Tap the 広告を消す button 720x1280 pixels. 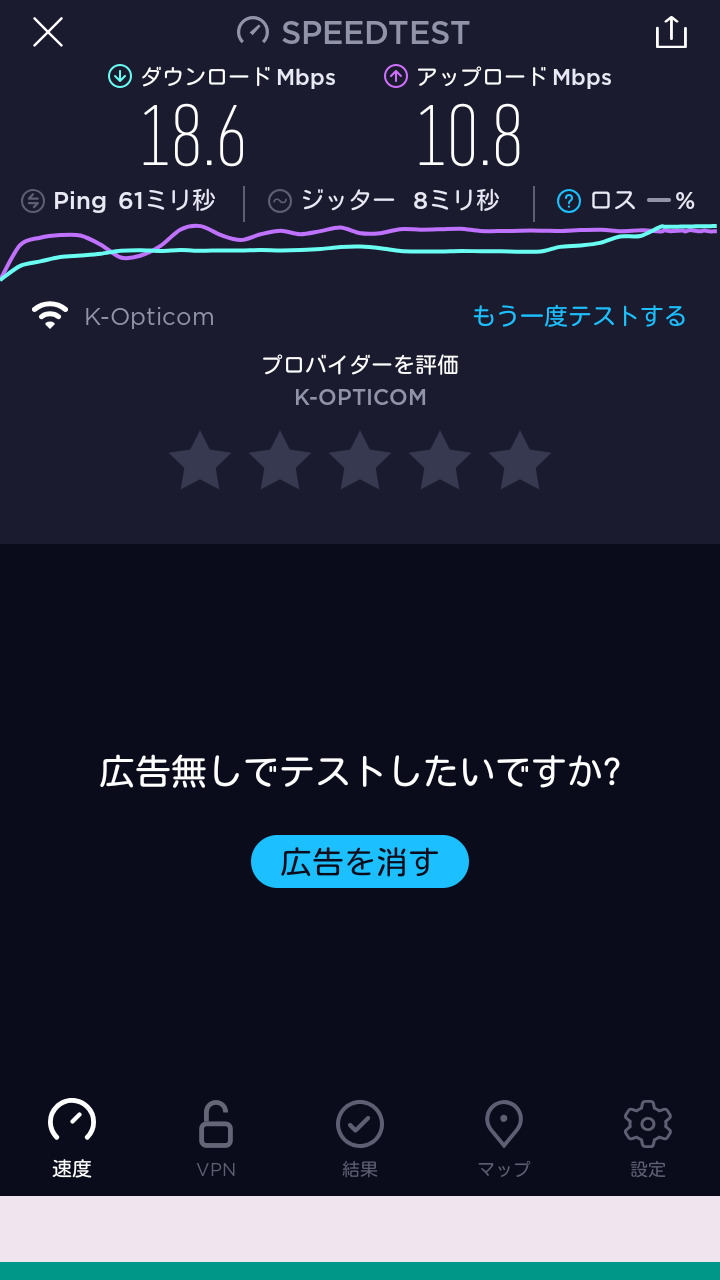[x=360, y=862]
